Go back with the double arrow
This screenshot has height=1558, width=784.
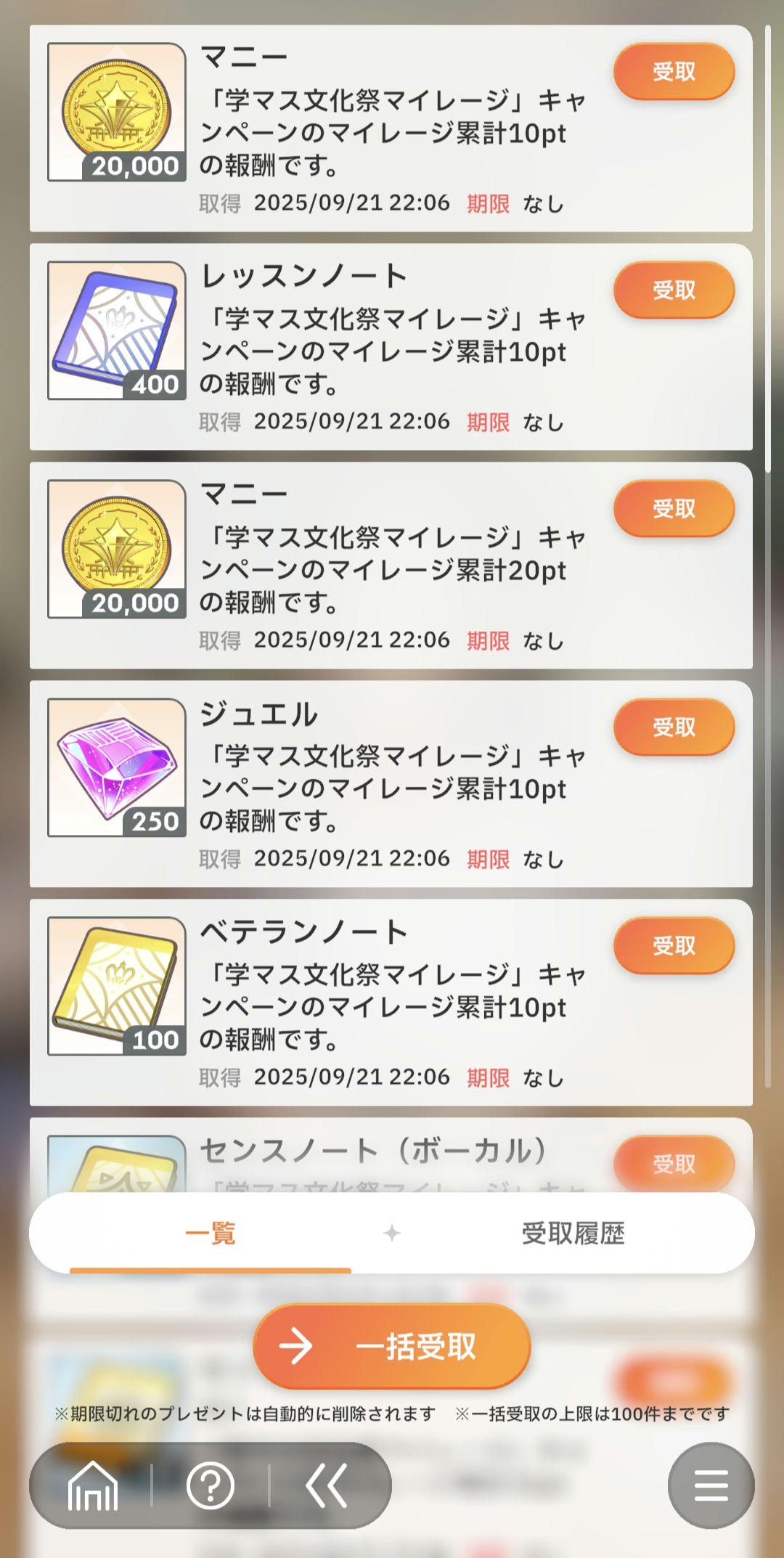click(x=327, y=1485)
